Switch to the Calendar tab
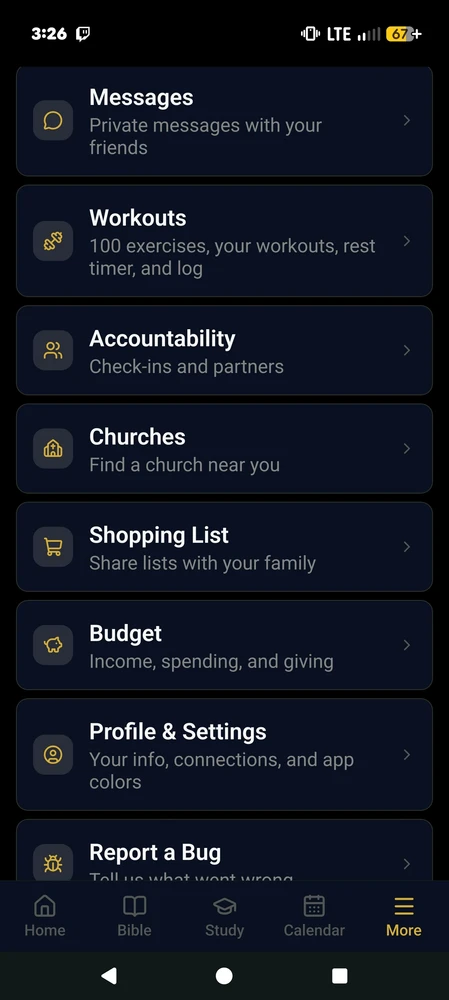449x1000 pixels. [x=314, y=916]
